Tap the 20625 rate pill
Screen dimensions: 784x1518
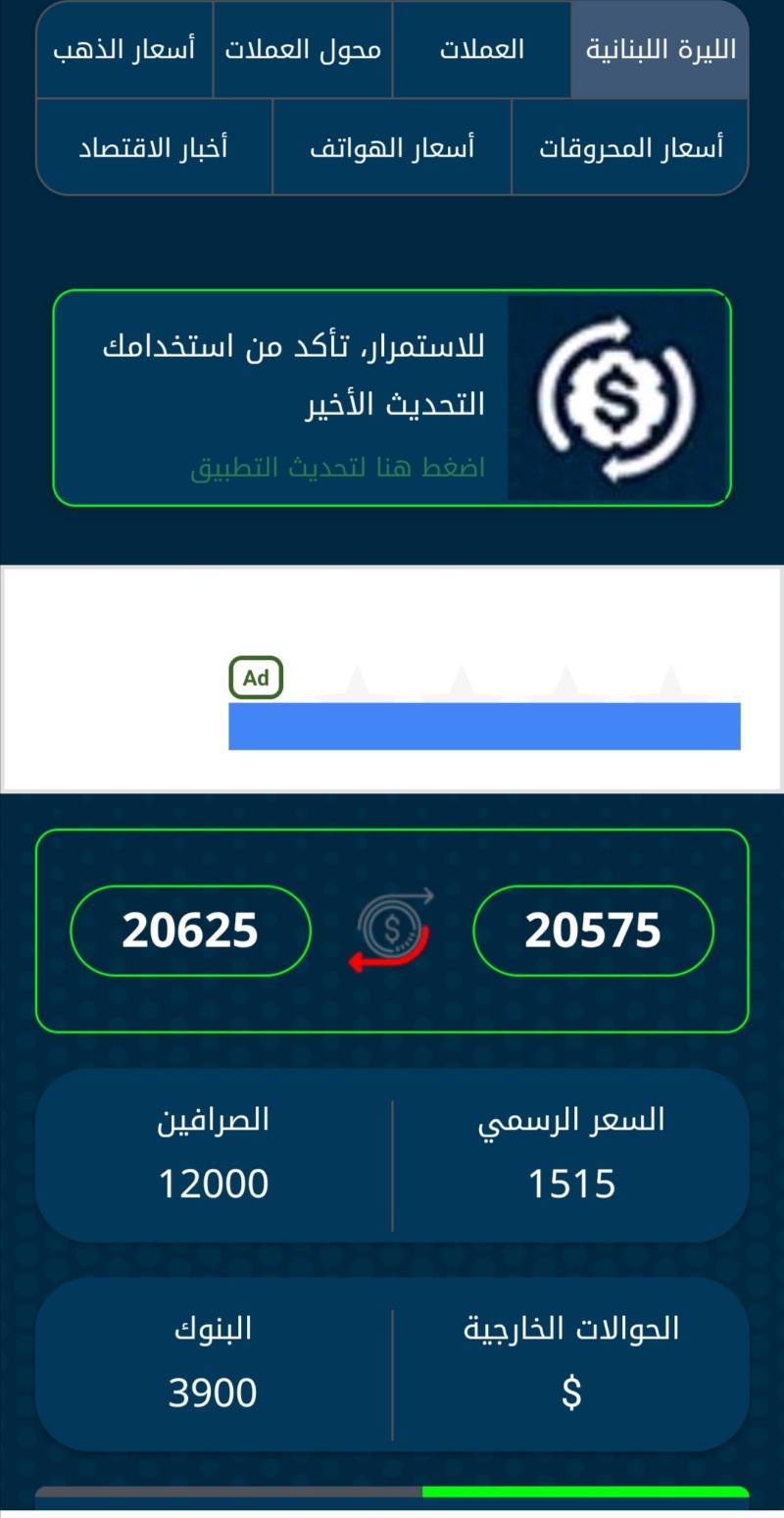pyautogui.click(x=190, y=931)
